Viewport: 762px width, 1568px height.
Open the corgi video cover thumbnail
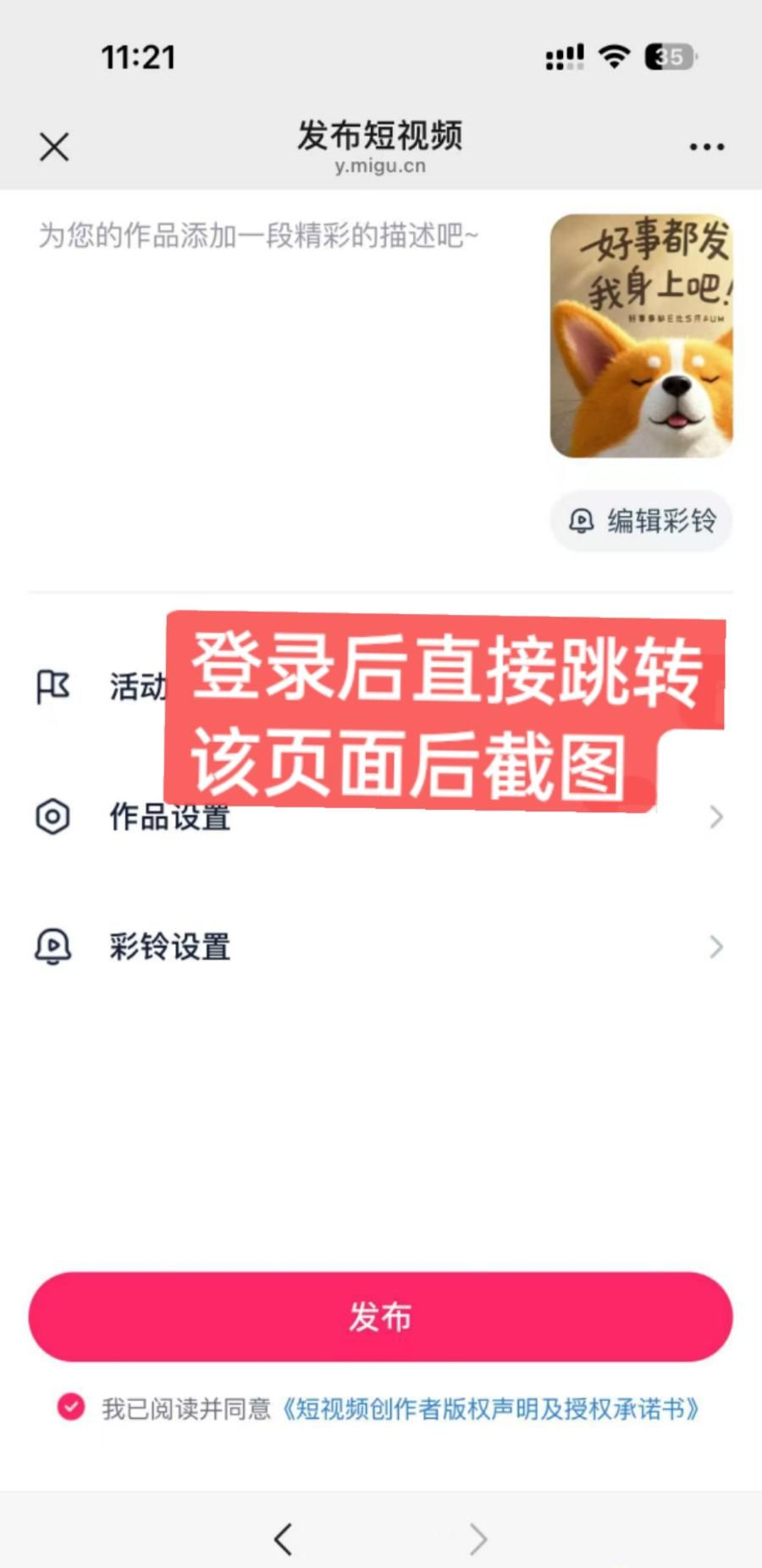coord(641,335)
